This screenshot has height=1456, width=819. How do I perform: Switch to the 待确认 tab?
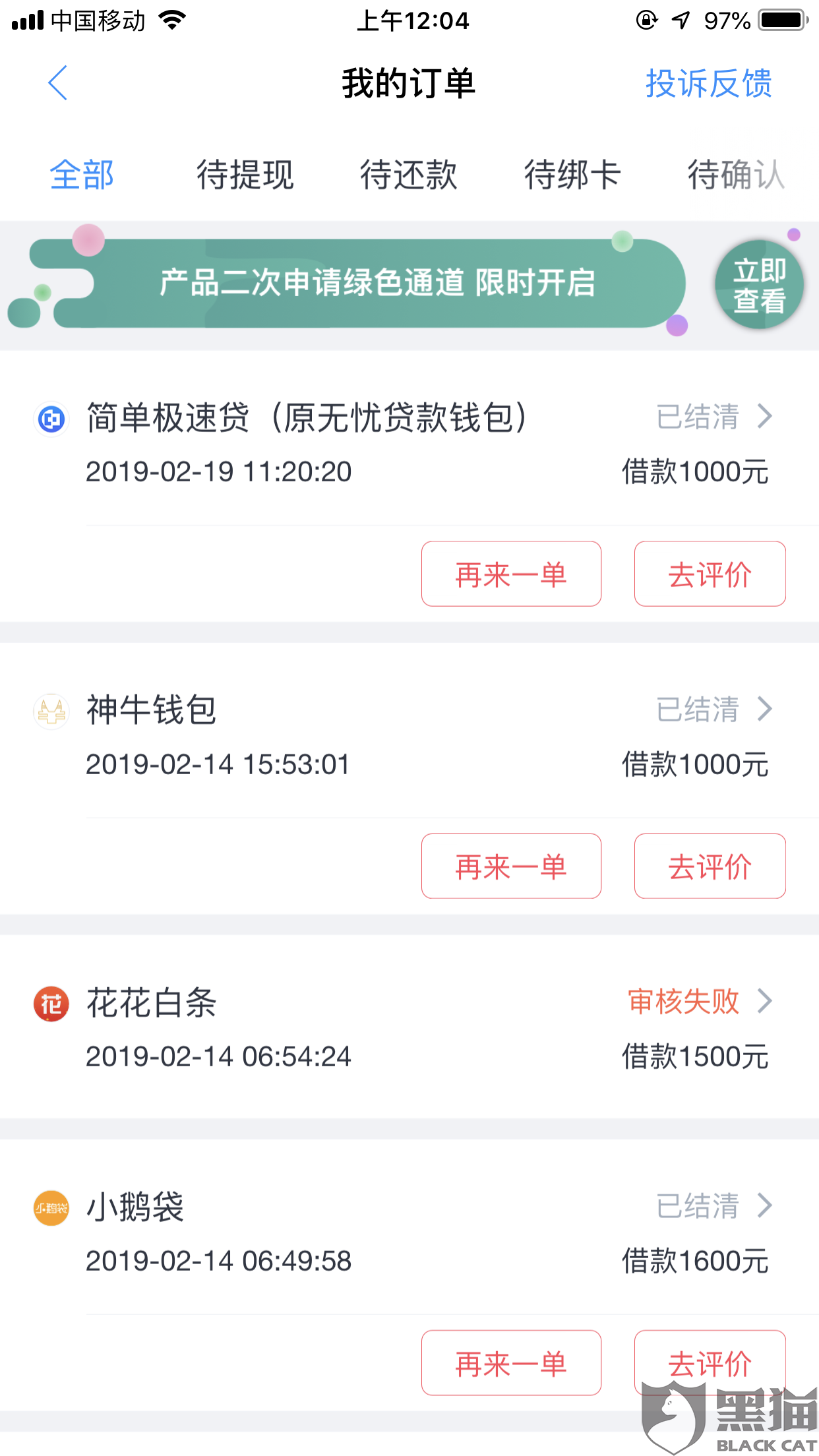click(x=736, y=175)
